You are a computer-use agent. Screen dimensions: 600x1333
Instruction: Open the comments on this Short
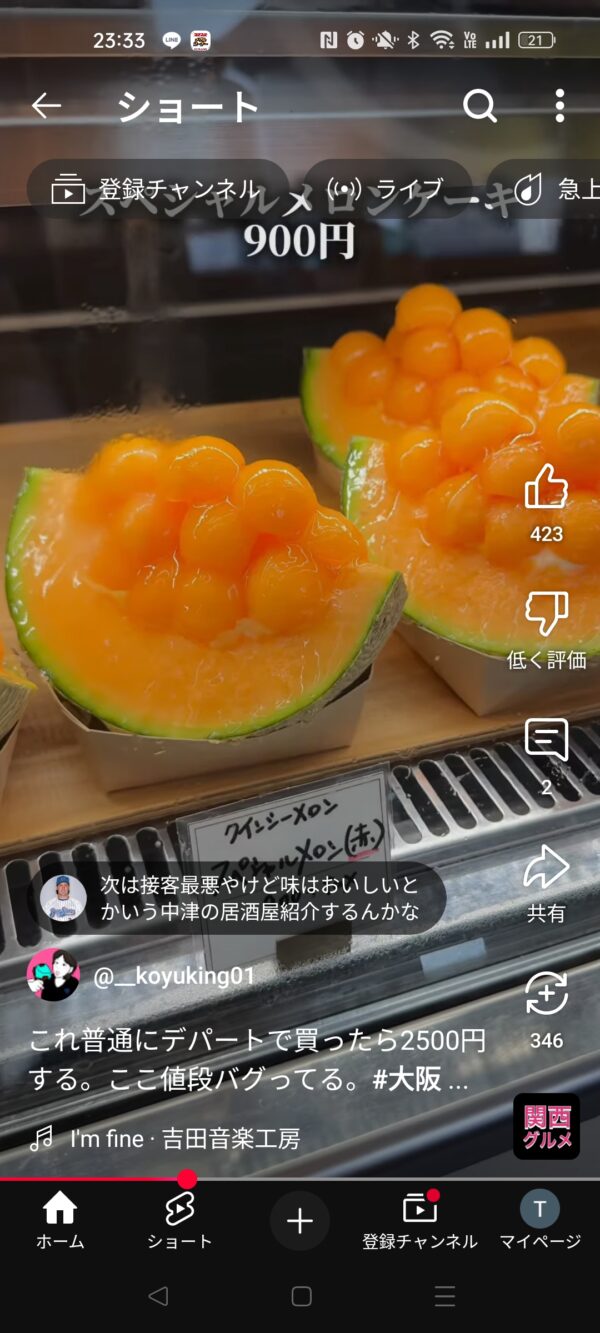click(546, 741)
